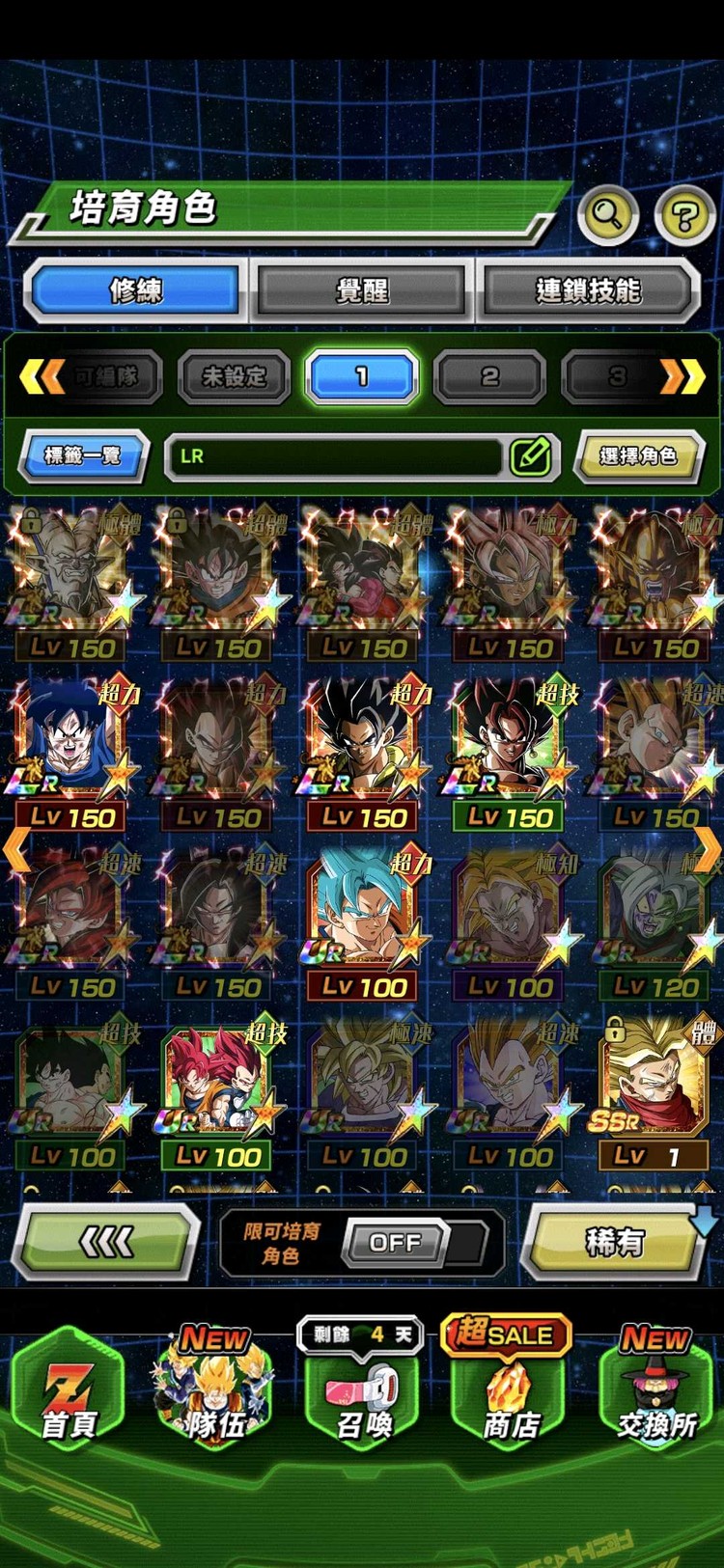Open the question mark help icon

pyautogui.click(x=684, y=214)
